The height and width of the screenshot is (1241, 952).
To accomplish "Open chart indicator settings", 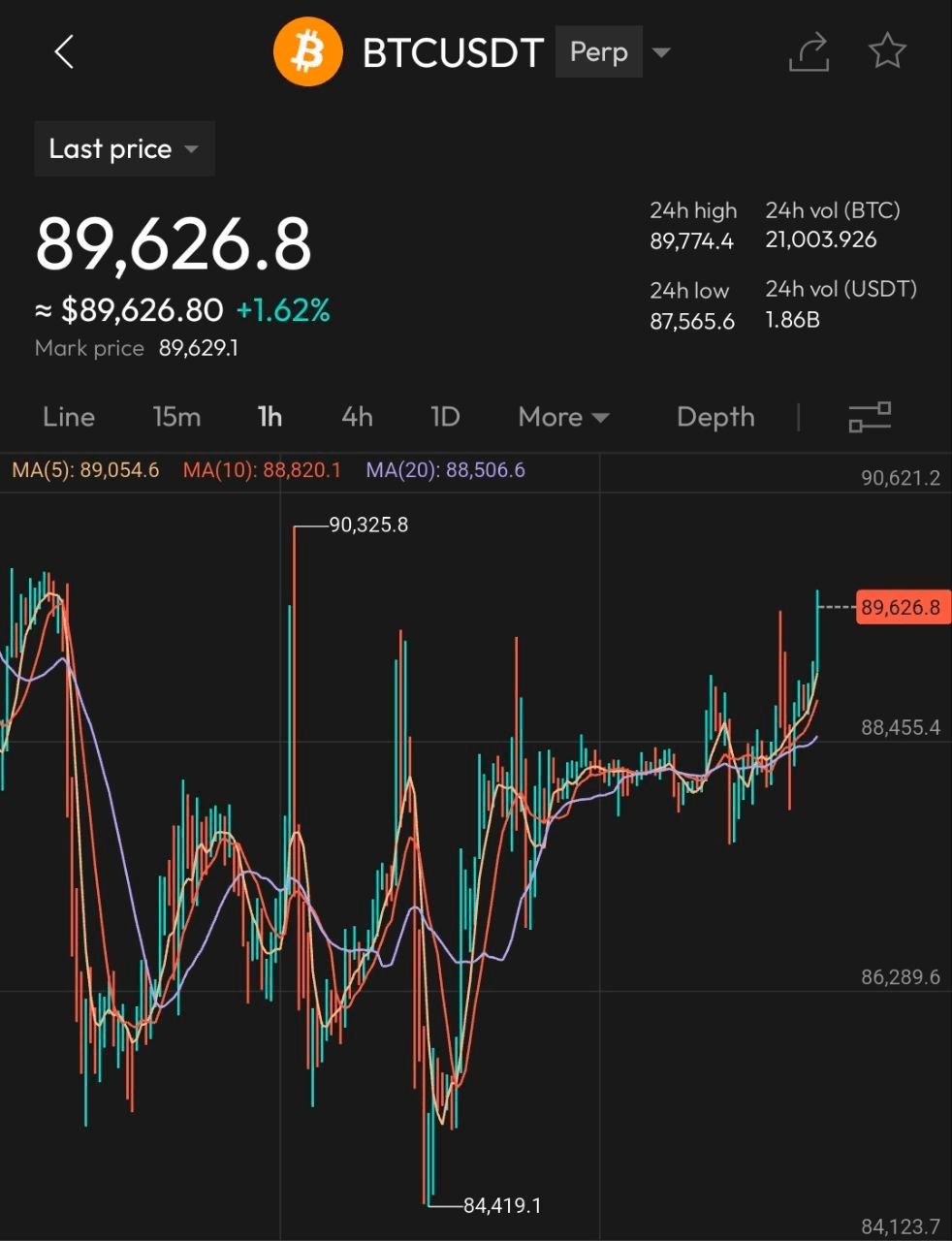I will click(870, 417).
